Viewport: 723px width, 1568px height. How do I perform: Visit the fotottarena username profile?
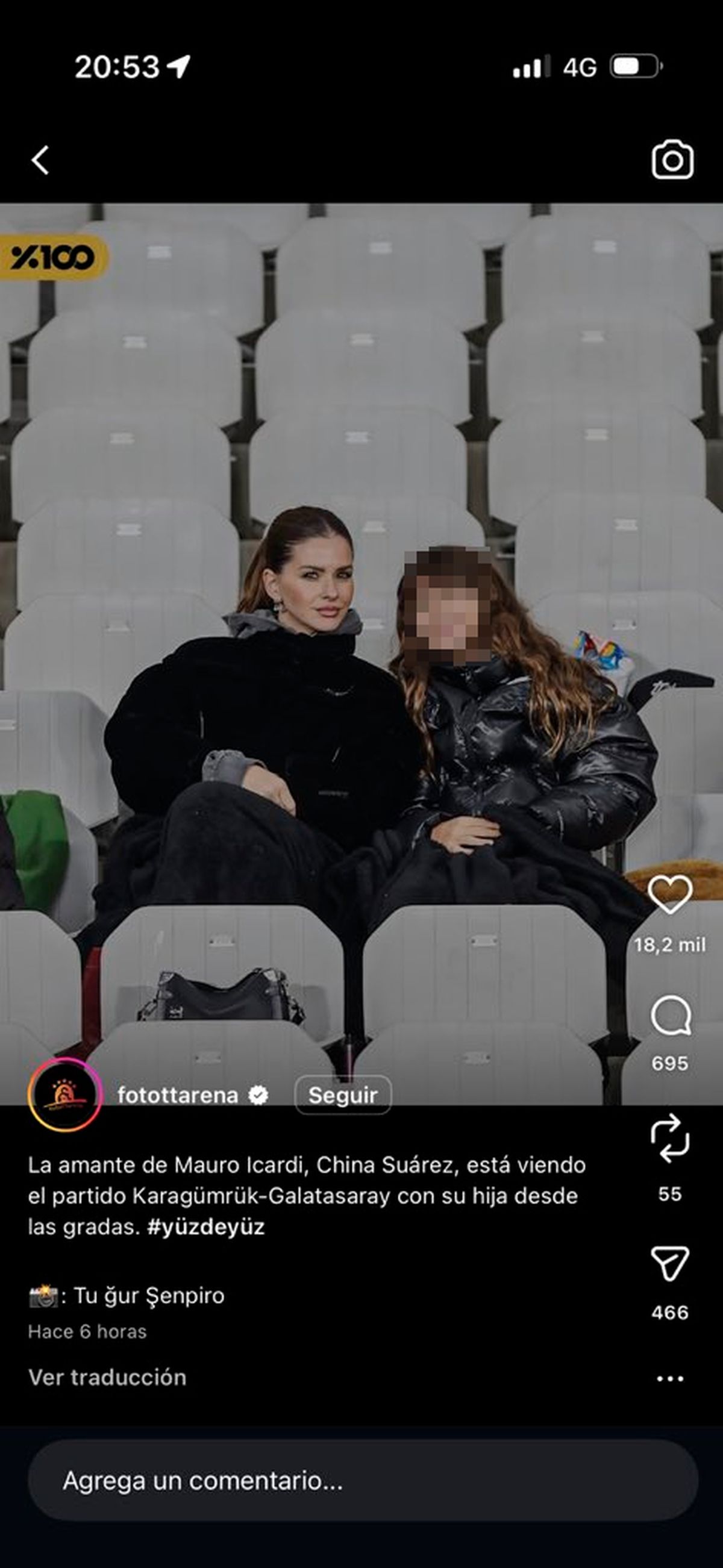pos(178,1095)
